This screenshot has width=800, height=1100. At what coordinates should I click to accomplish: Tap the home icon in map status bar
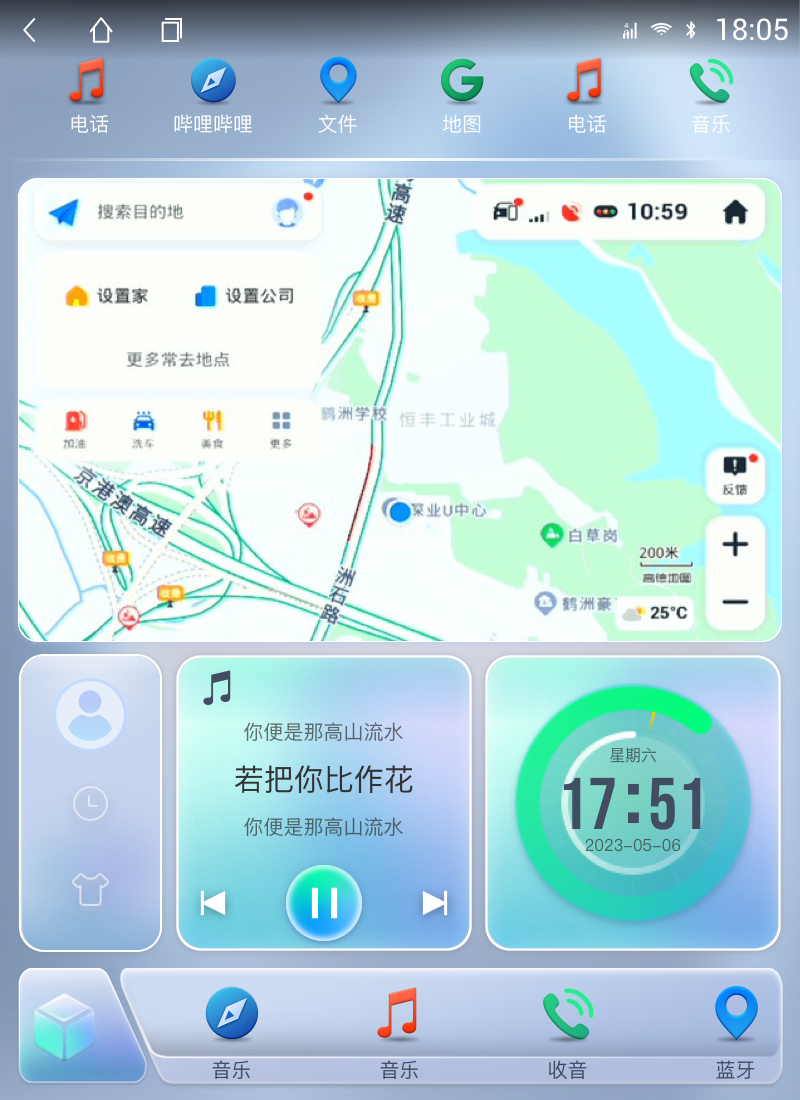pos(735,212)
